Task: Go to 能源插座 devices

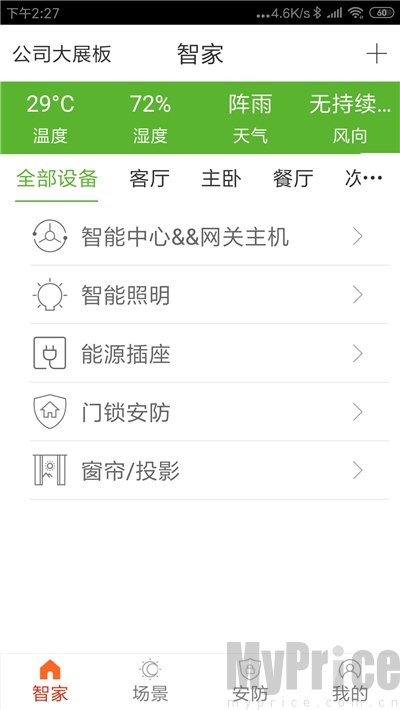Action: point(210,353)
